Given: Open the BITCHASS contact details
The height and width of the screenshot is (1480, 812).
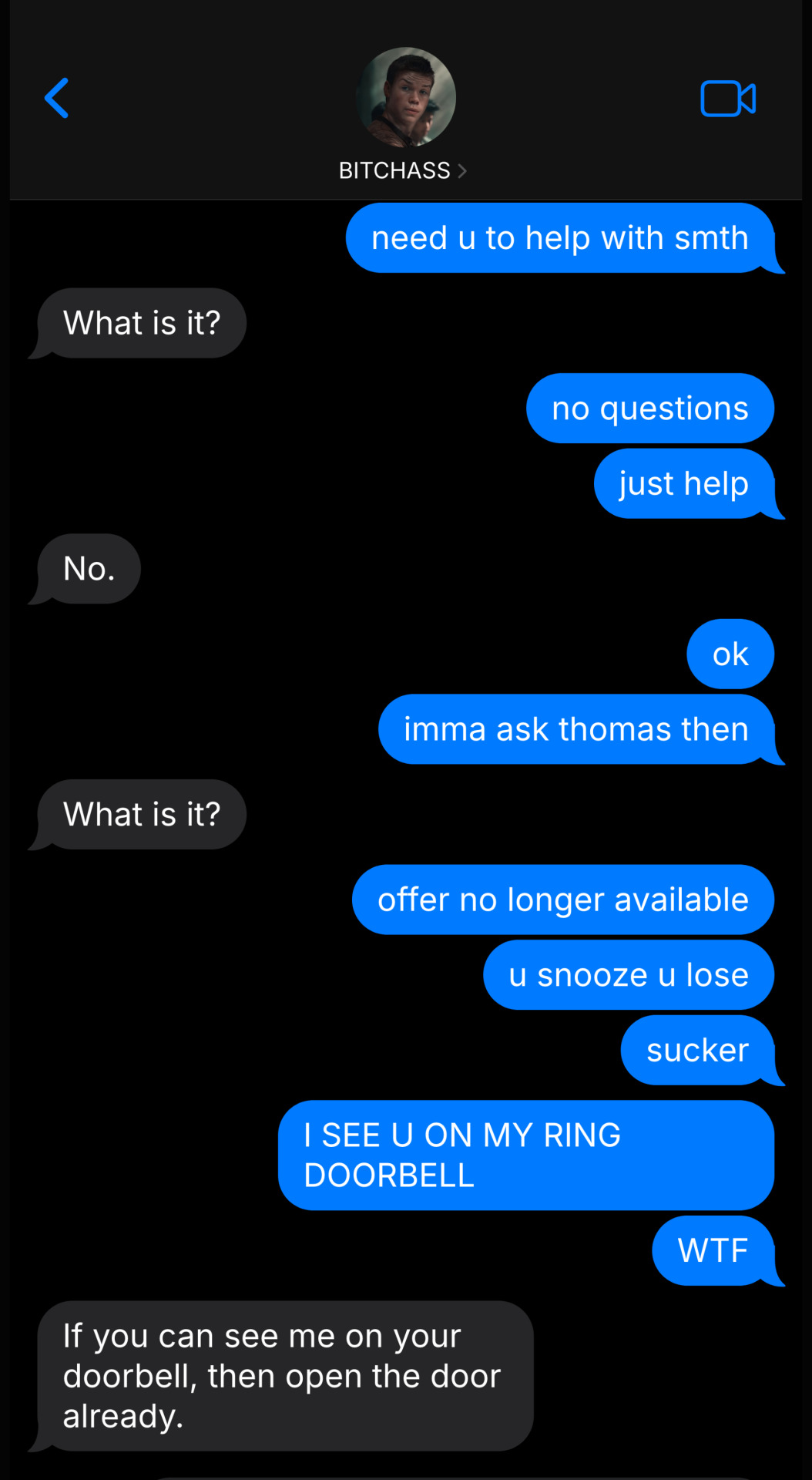Looking at the screenshot, I should point(403,170).
